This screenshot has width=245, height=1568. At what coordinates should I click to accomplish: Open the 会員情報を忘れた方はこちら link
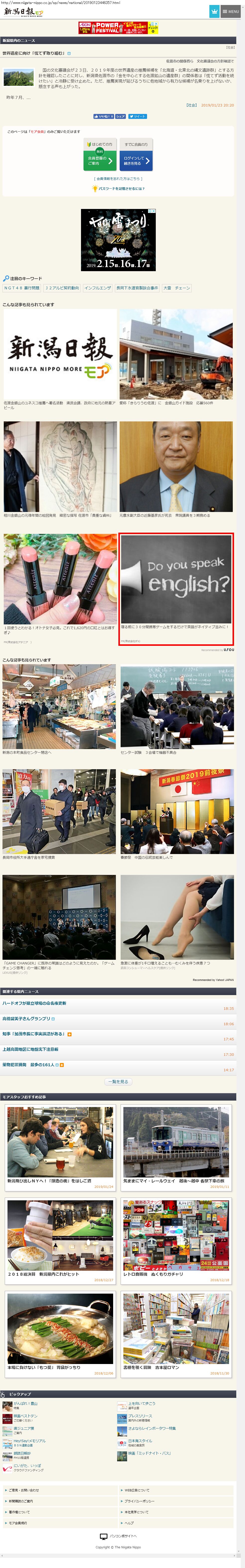118,179
